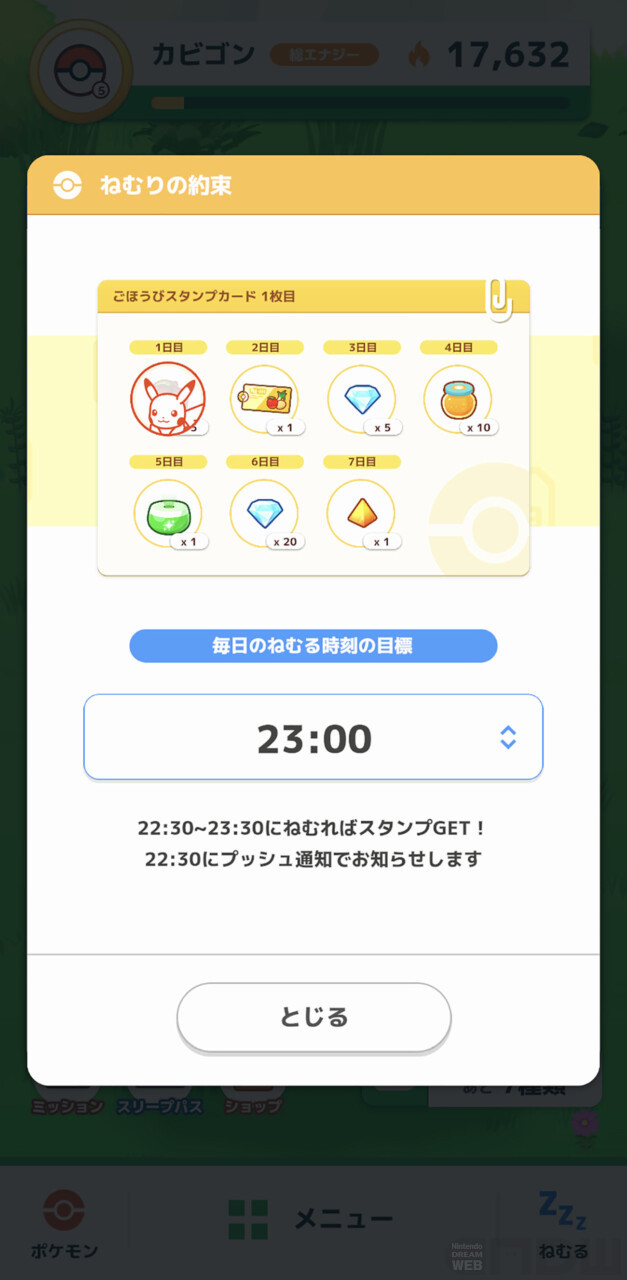Open the 23:00 bedtime time picker
The image size is (627, 1280).
click(x=313, y=737)
